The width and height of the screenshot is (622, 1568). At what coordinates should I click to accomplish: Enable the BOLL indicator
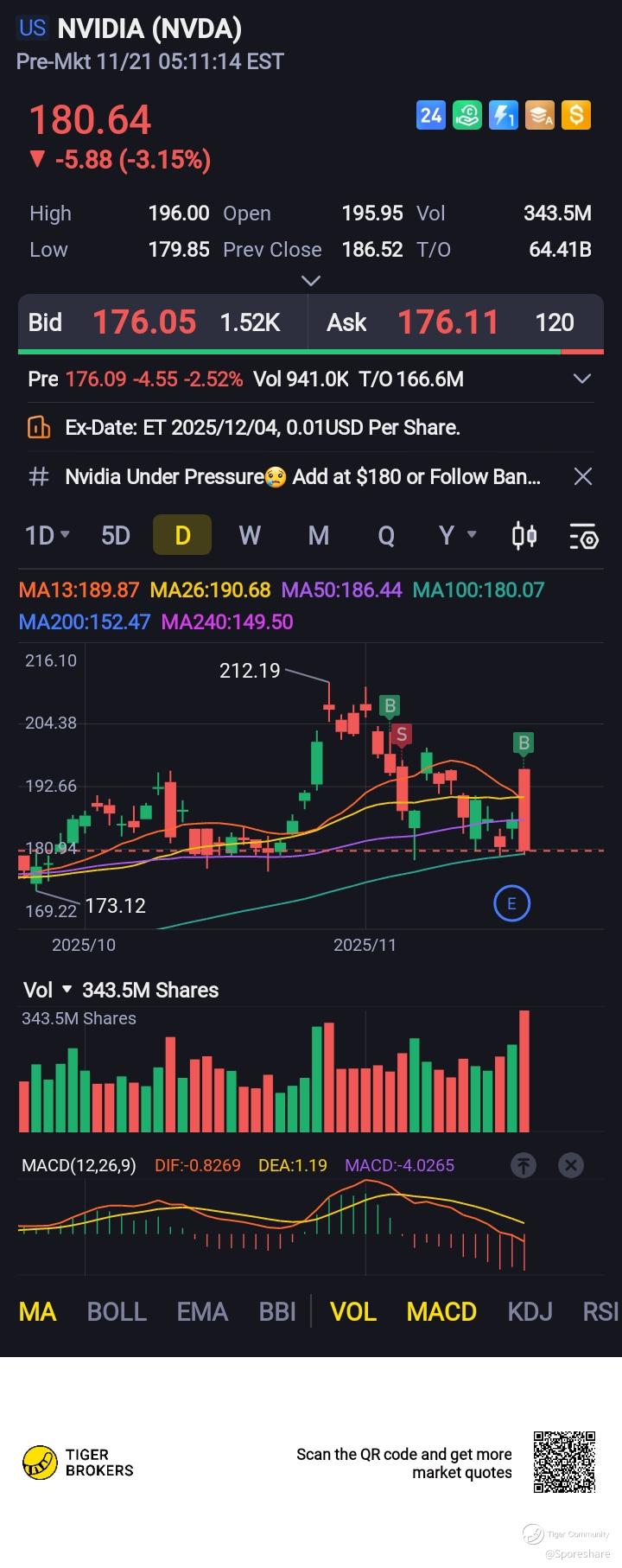[117, 1311]
